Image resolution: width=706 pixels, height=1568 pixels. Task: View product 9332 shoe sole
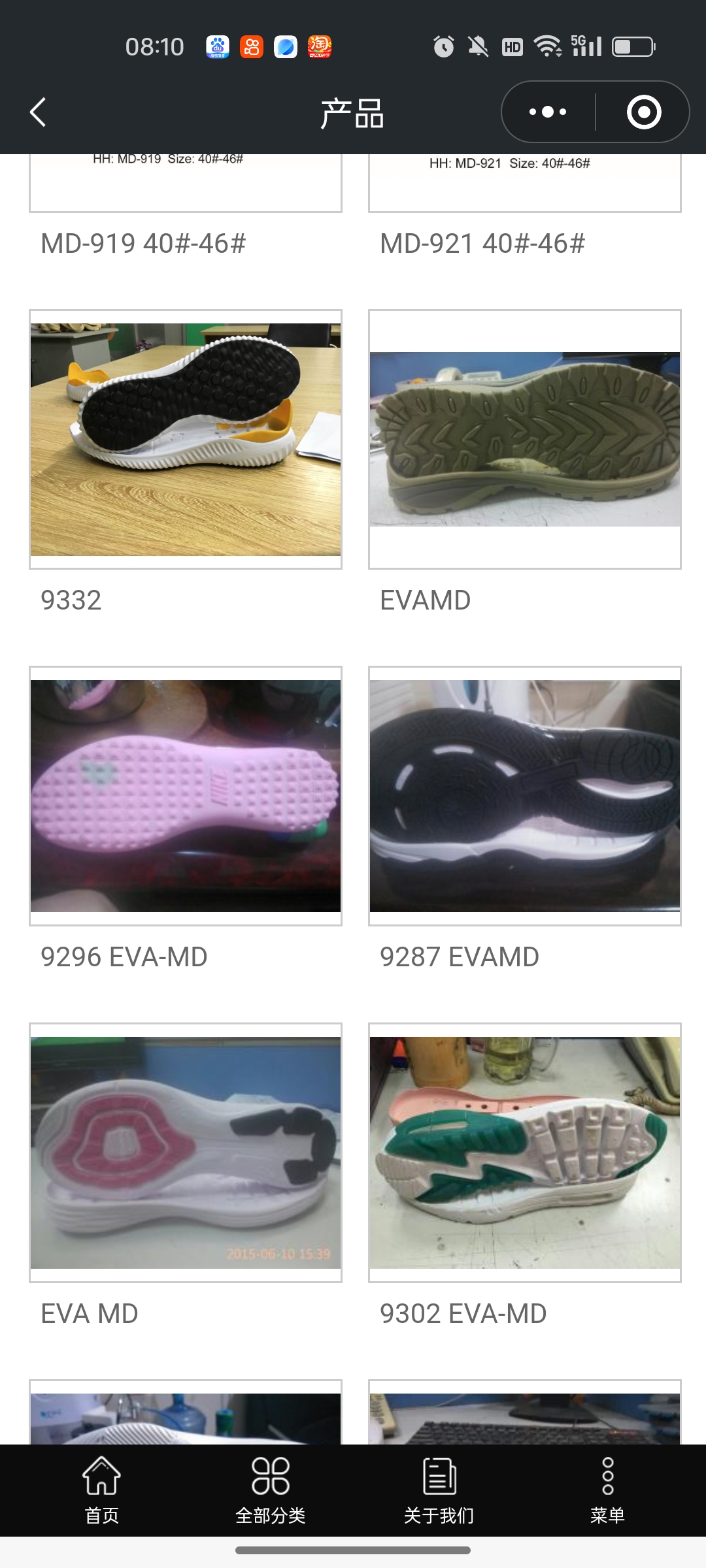(186, 439)
